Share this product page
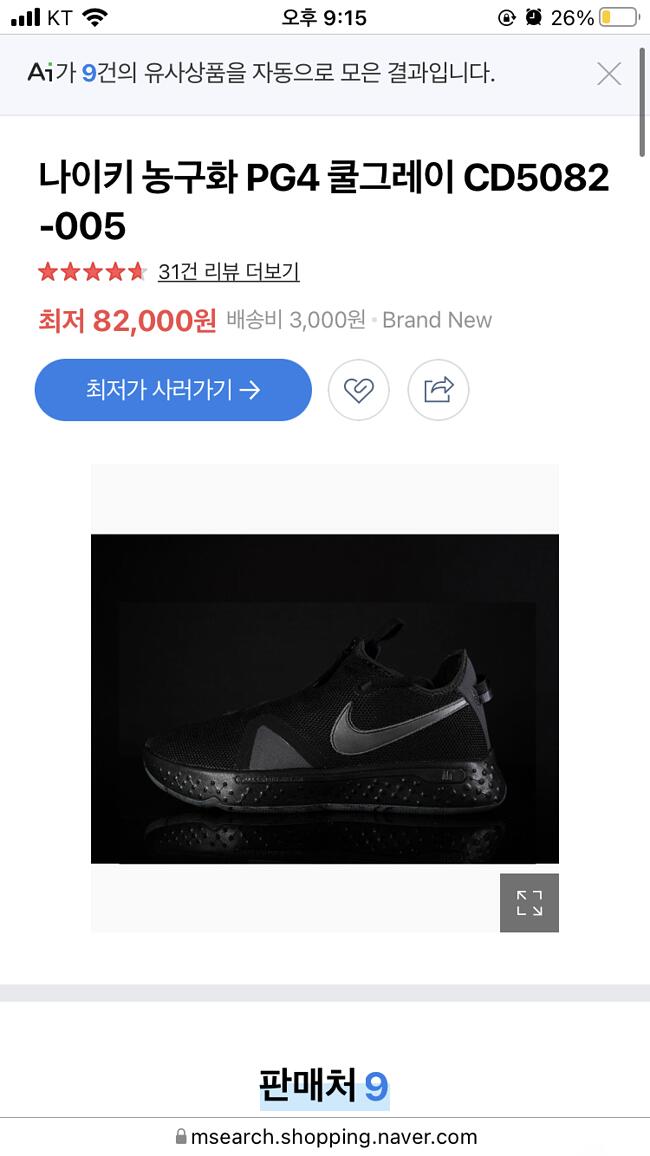Screen dimensions: 650x1156 tap(438, 390)
